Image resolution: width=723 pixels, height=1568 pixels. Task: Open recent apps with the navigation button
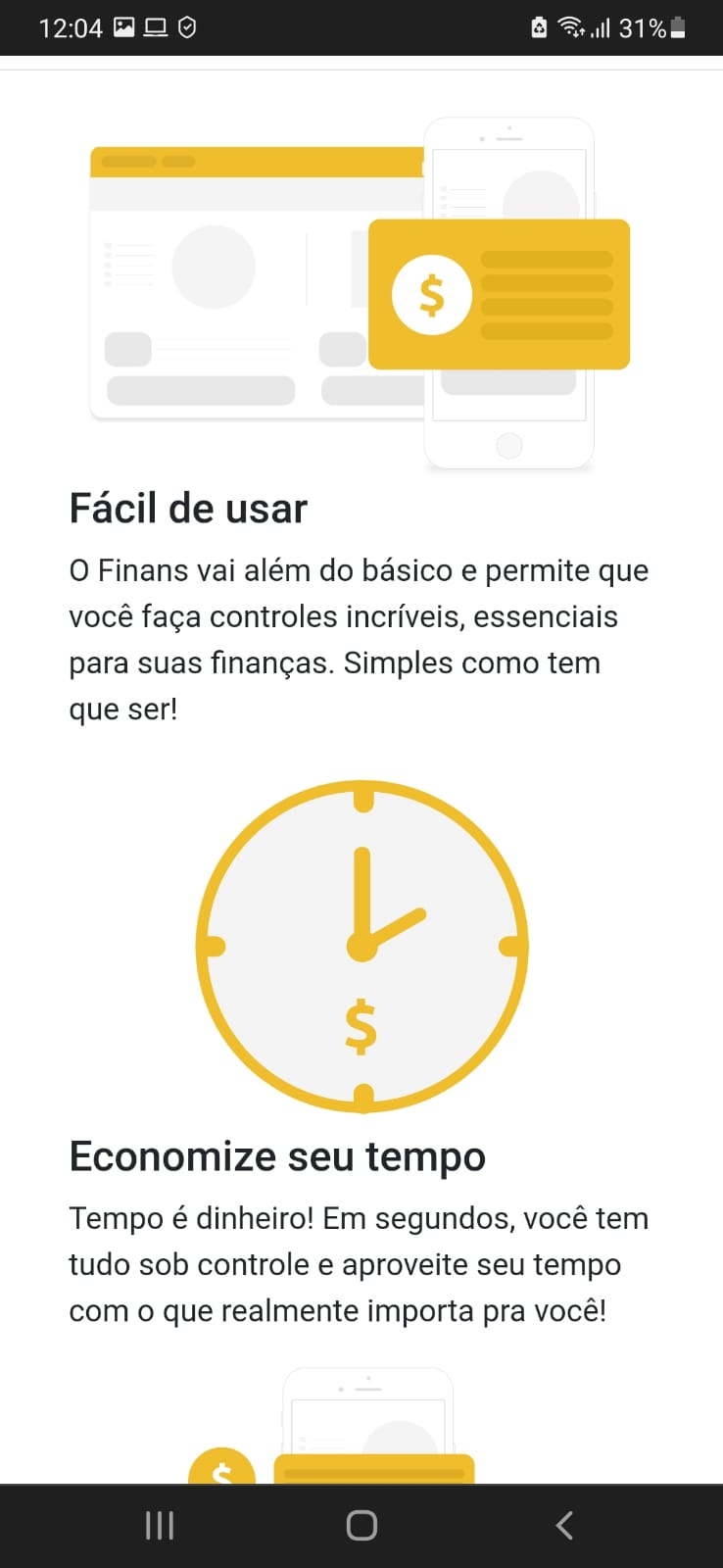(159, 1524)
